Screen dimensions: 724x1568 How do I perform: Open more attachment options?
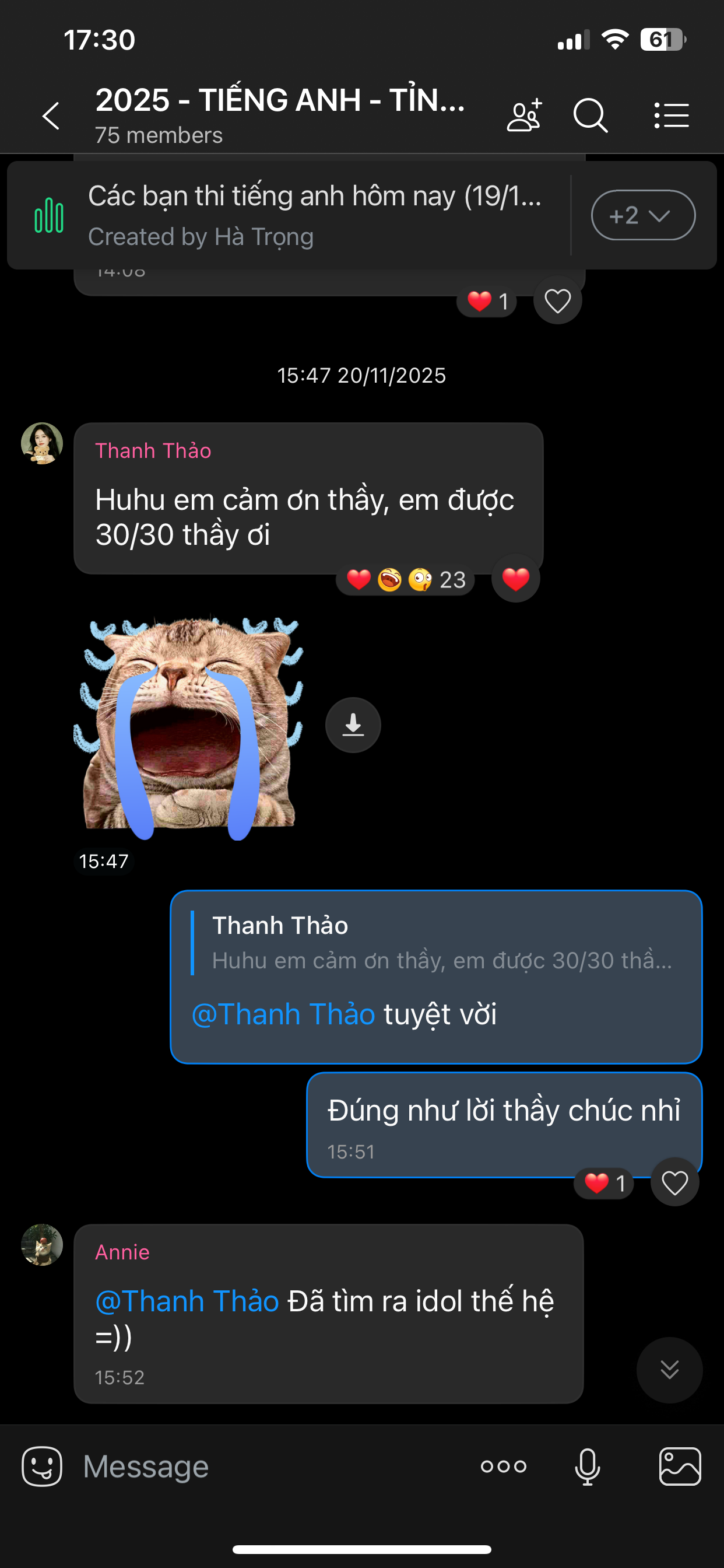click(503, 1466)
